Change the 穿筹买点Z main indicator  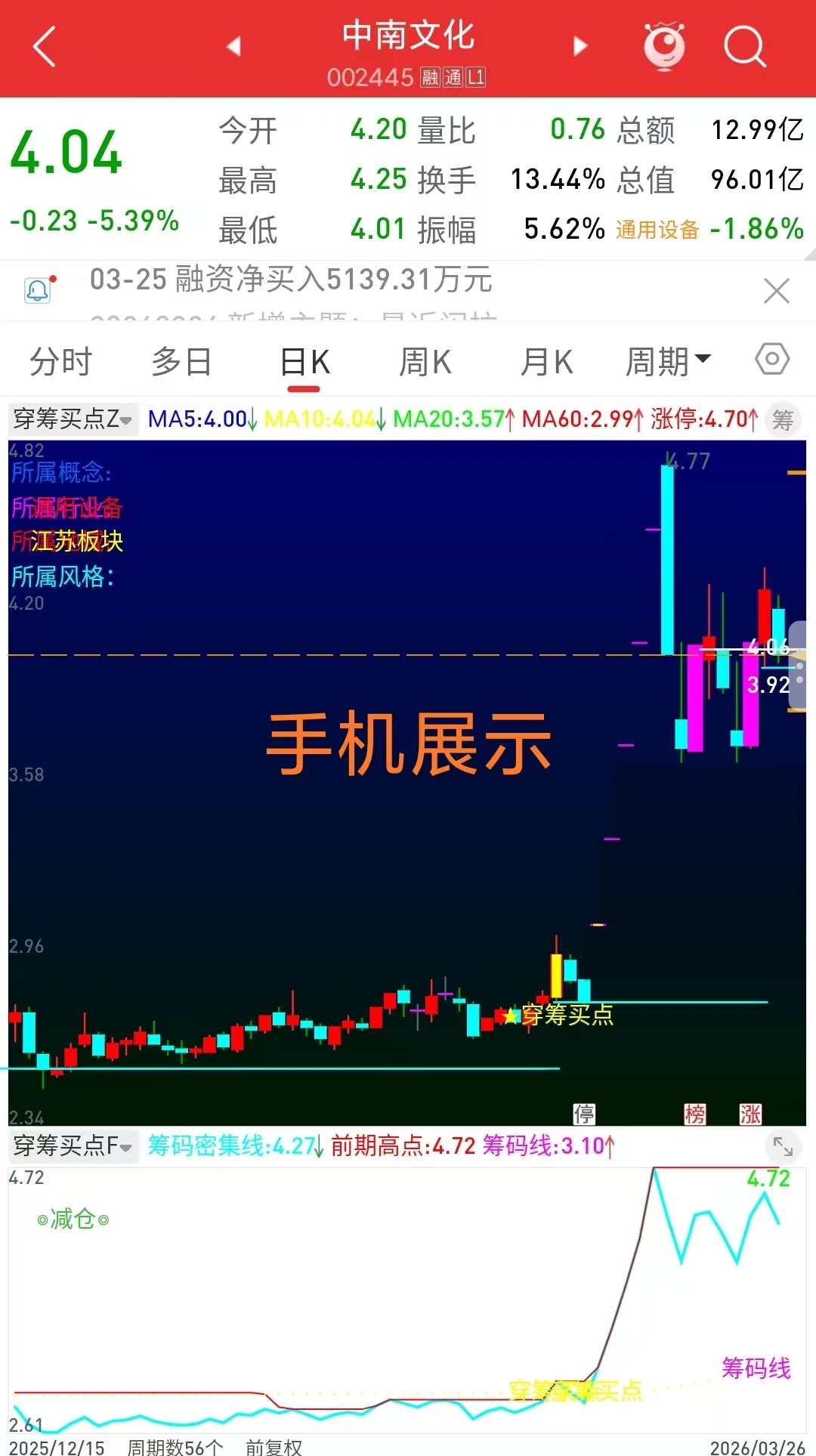click(x=73, y=419)
